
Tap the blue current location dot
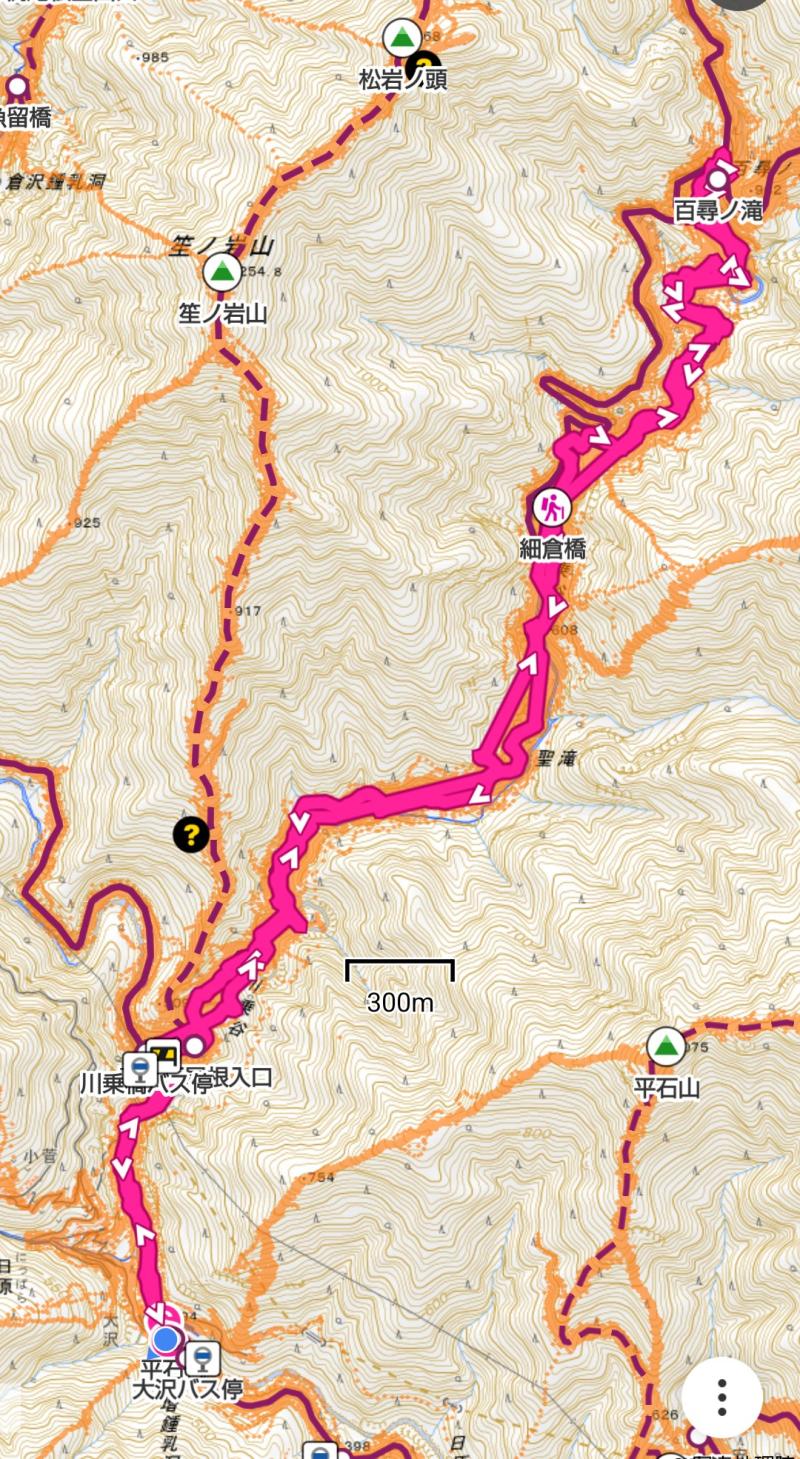[x=166, y=1339]
